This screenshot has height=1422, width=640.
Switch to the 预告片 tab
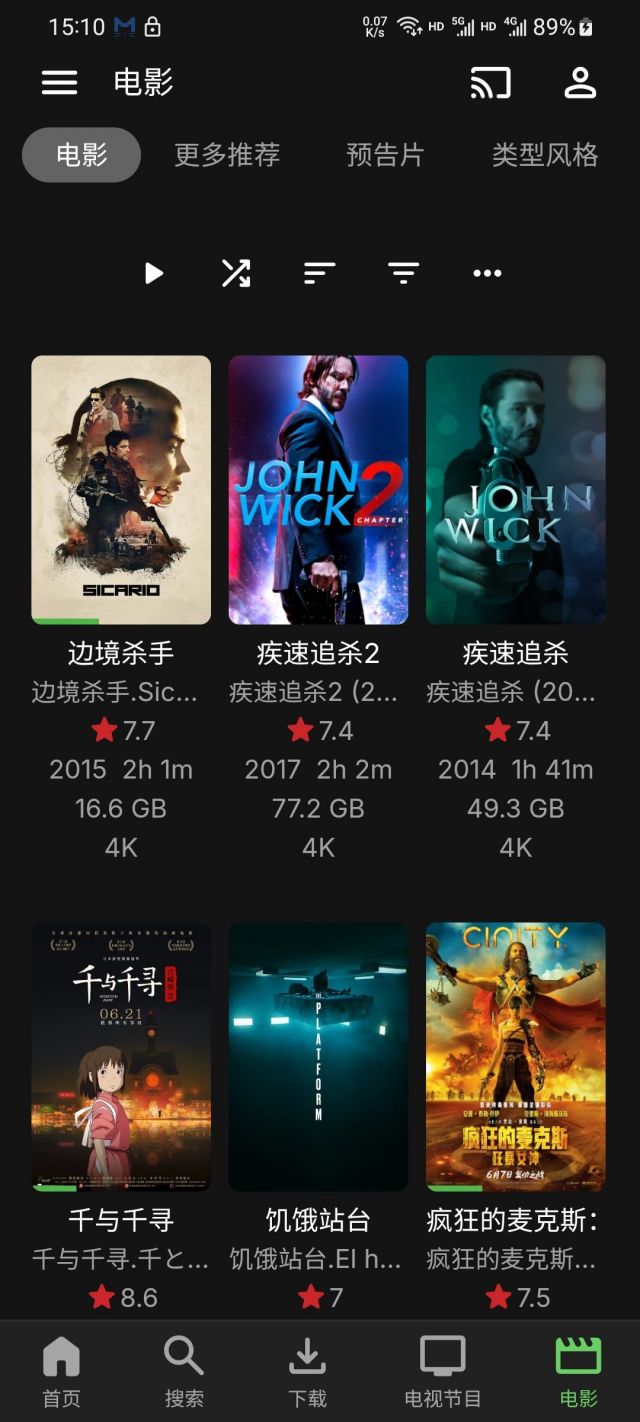pos(385,155)
